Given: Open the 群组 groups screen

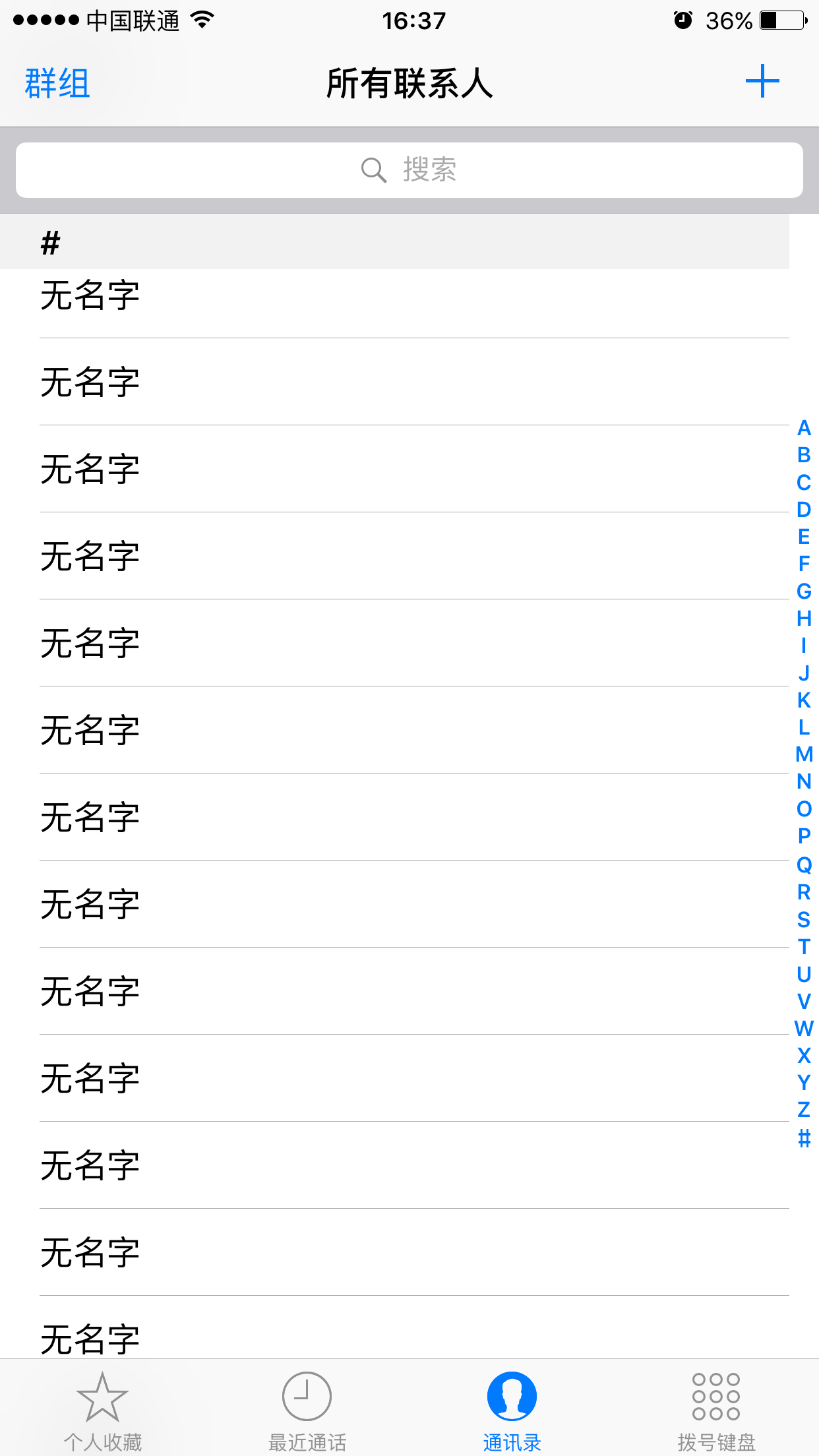Looking at the screenshot, I should 57,83.
